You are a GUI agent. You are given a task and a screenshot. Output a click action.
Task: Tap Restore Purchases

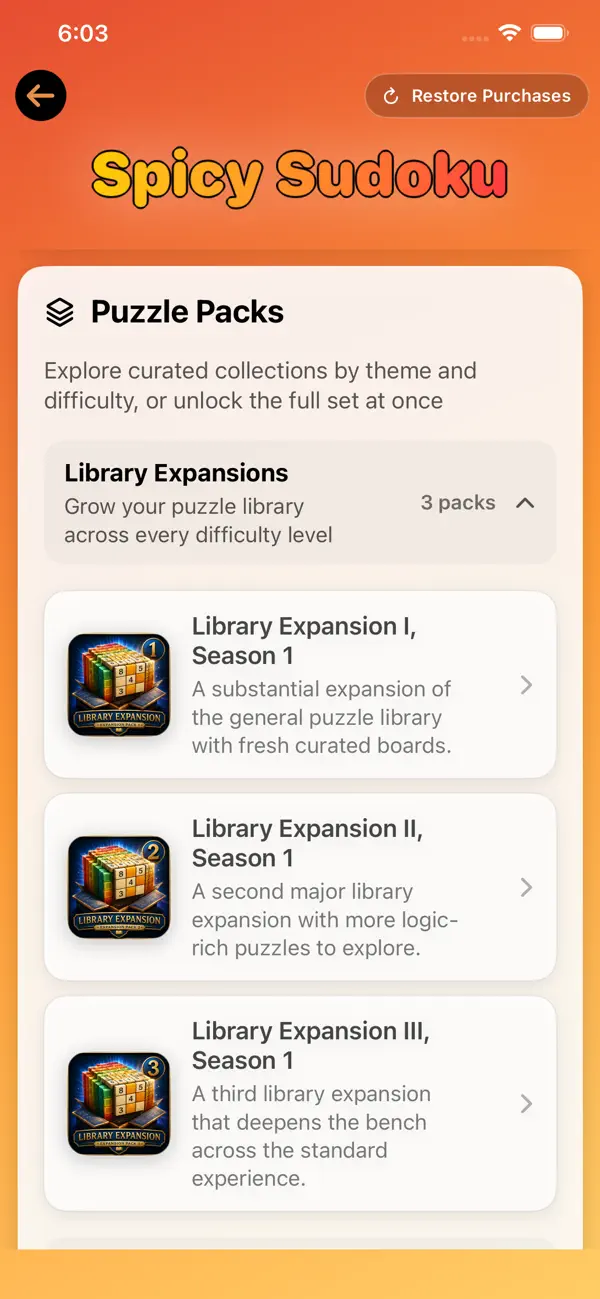pyautogui.click(x=477, y=96)
